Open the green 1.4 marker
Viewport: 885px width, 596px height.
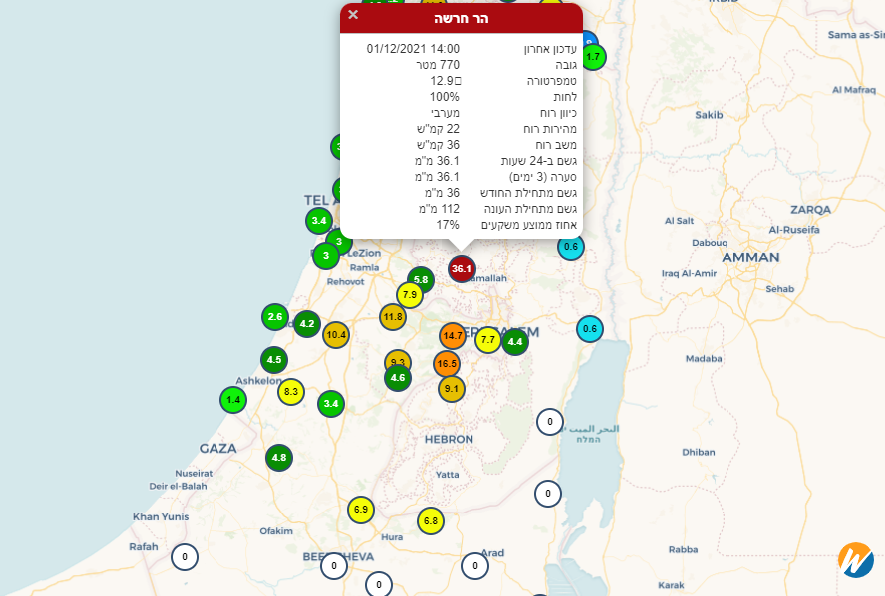[x=233, y=400]
